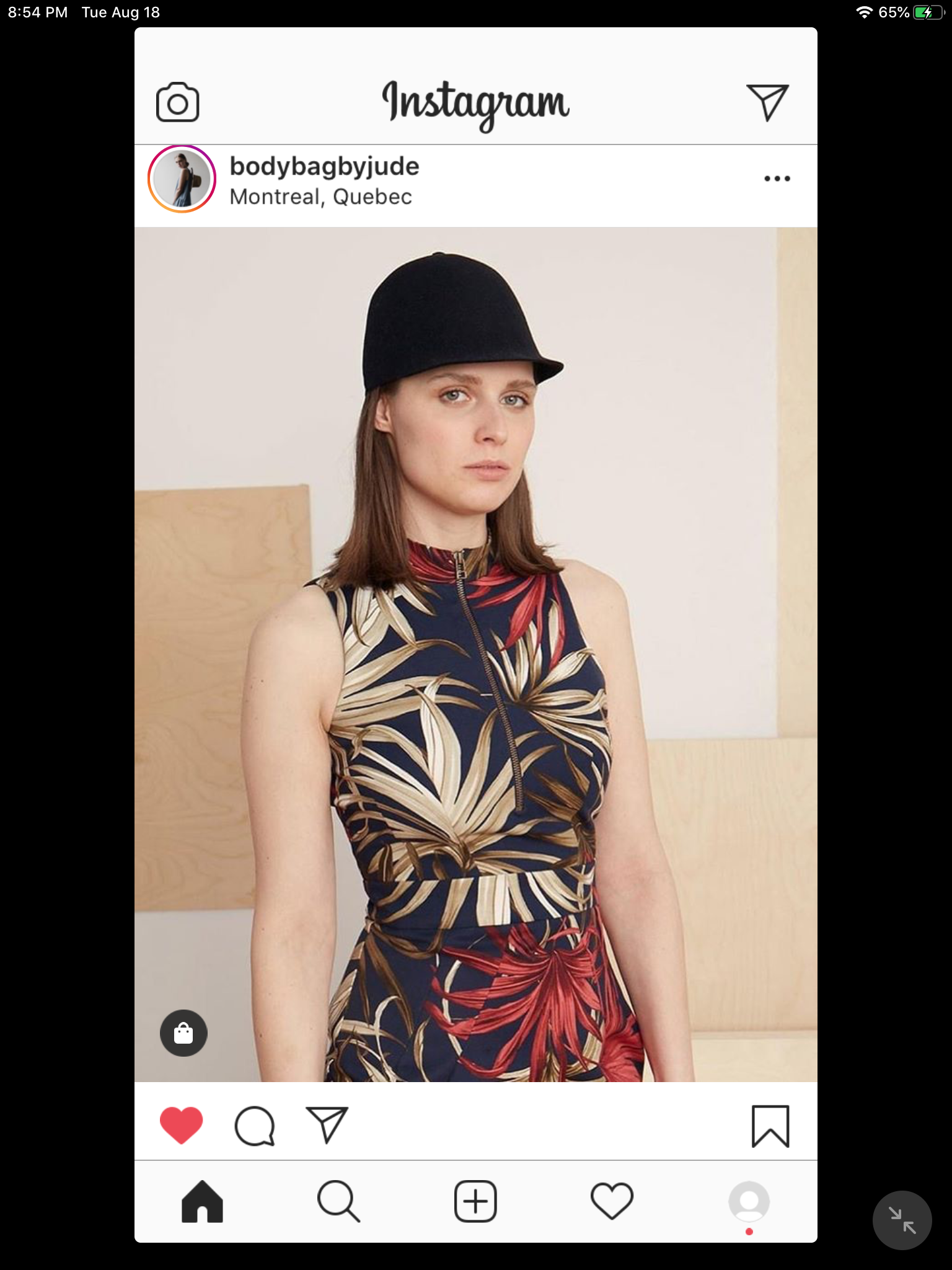The height and width of the screenshot is (1270, 952).
Task: Share this post via send icon
Action: point(327,1125)
